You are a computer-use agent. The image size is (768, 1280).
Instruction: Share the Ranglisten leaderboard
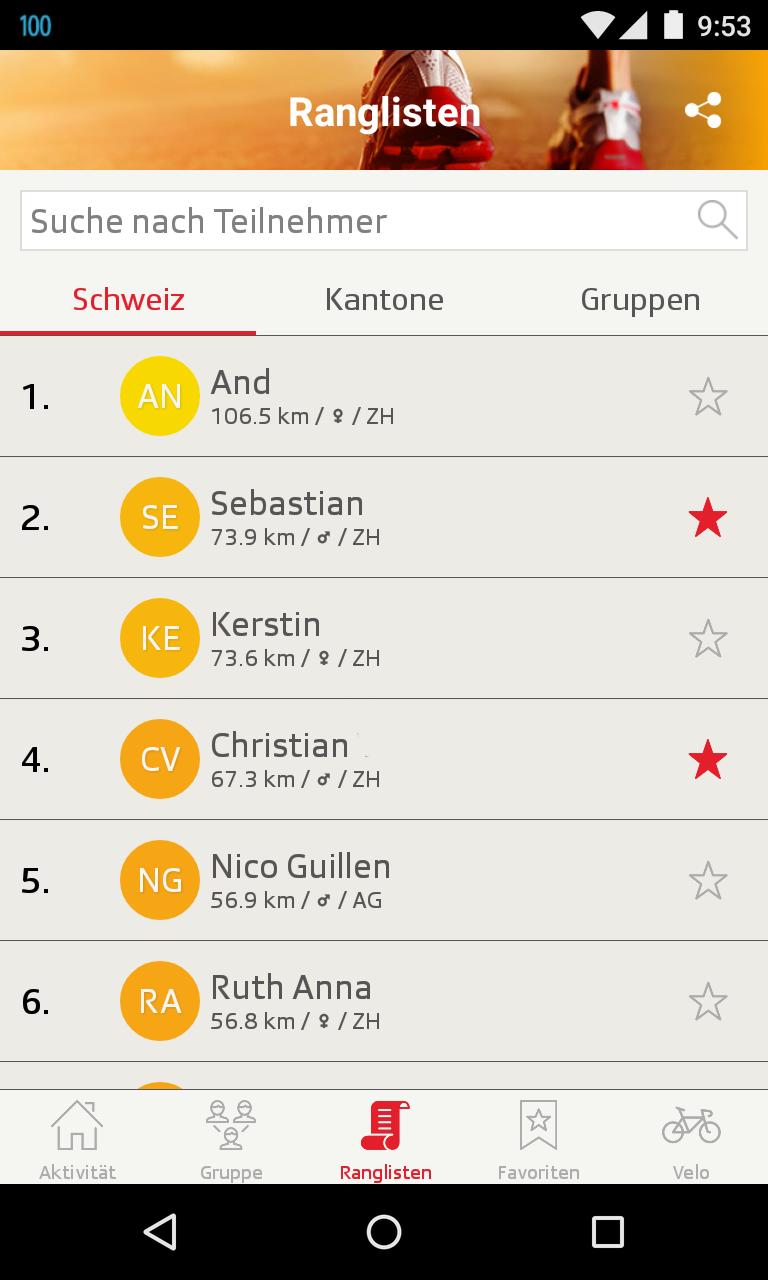(x=703, y=111)
